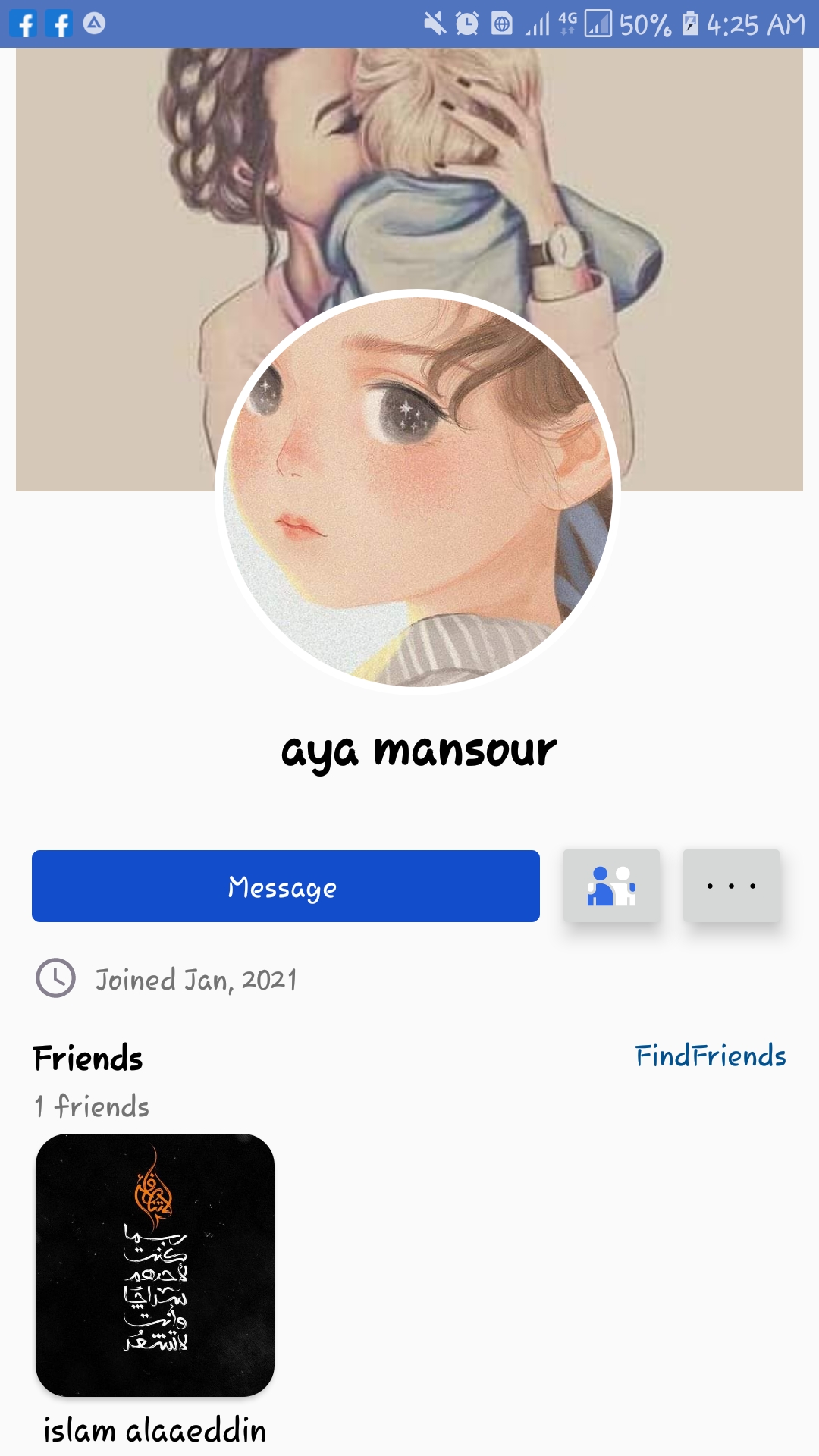Open the three-dot more options menu

(x=731, y=886)
